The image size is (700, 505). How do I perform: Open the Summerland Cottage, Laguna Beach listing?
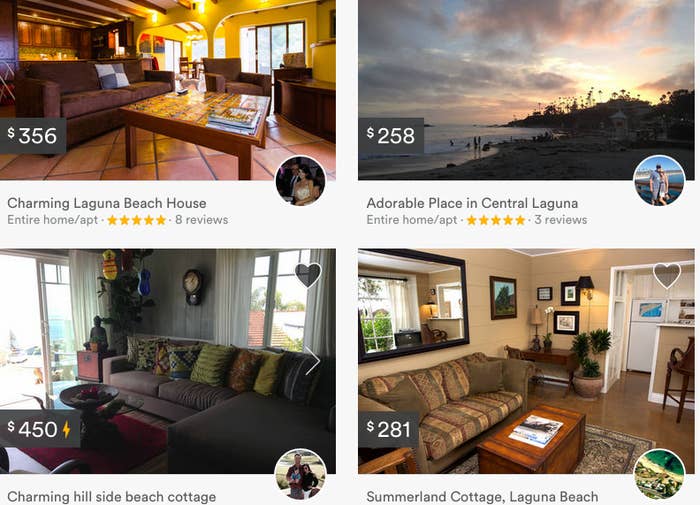482,496
